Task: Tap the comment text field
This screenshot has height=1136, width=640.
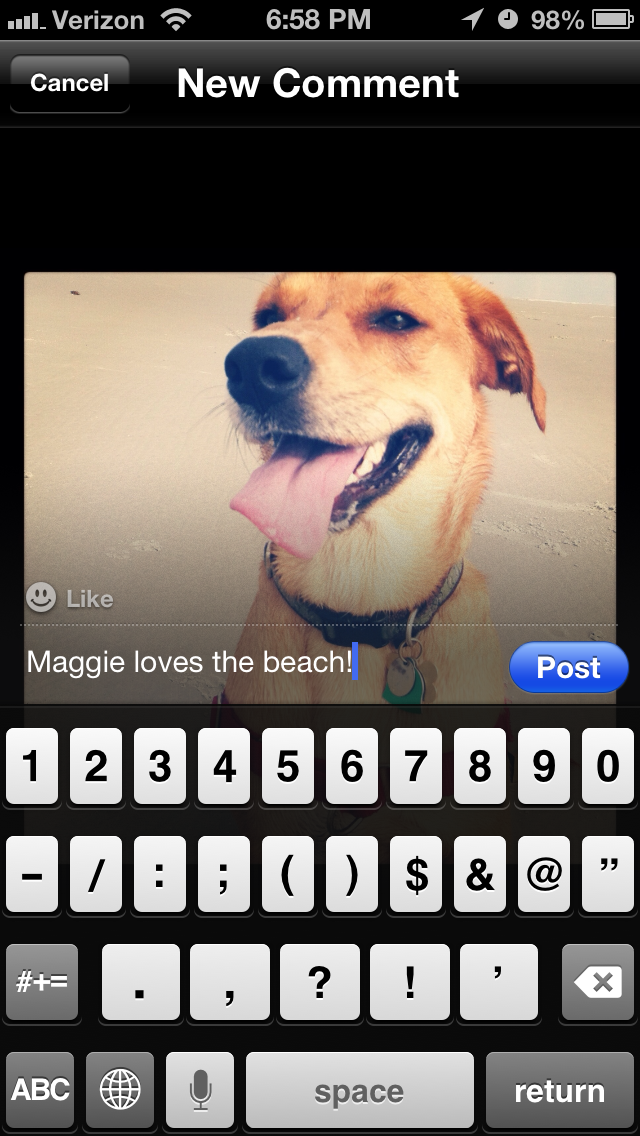Action: point(260,662)
